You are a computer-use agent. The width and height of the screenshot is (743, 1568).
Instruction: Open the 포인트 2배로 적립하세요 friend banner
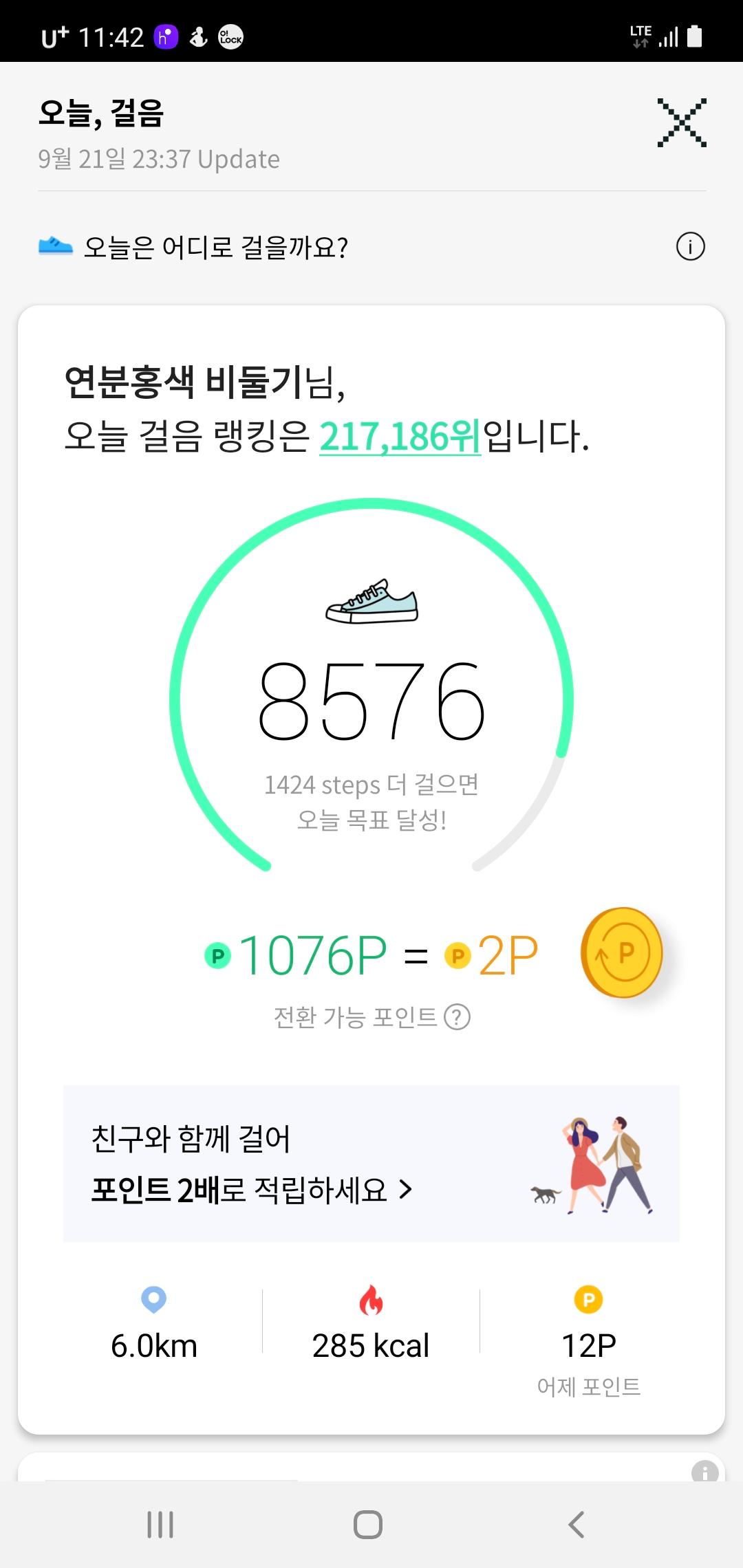point(371,1164)
